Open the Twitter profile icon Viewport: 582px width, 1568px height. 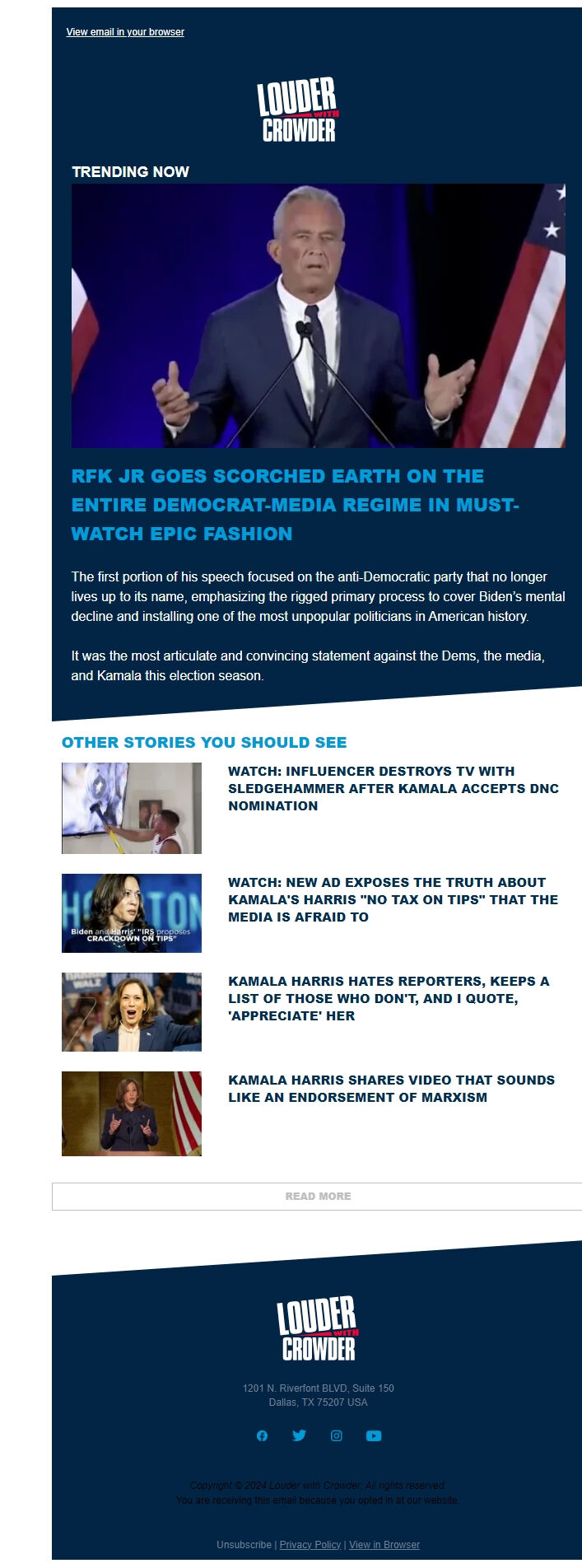(299, 1435)
